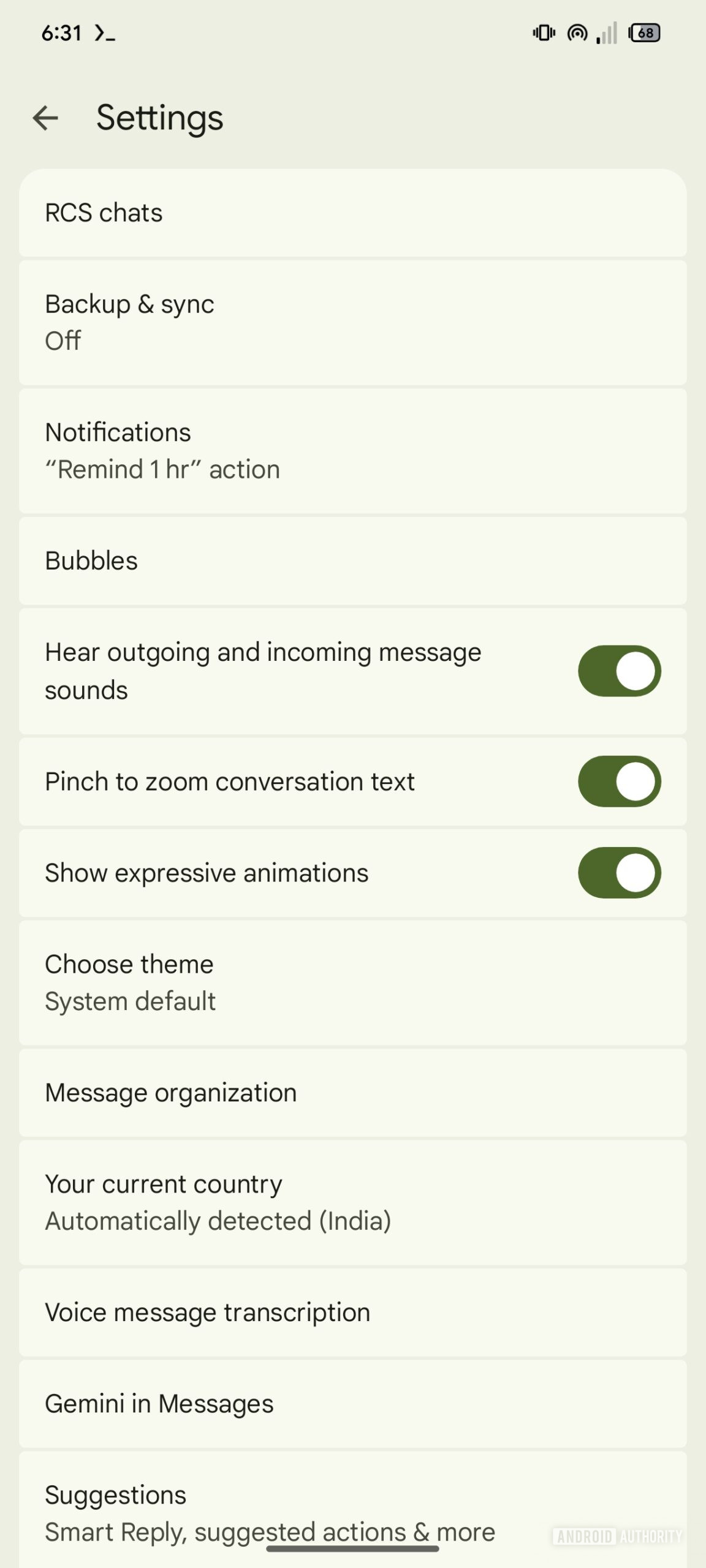Change Your current country
This screenshot has height=1568, width=706.
(x=352, y=1202)
